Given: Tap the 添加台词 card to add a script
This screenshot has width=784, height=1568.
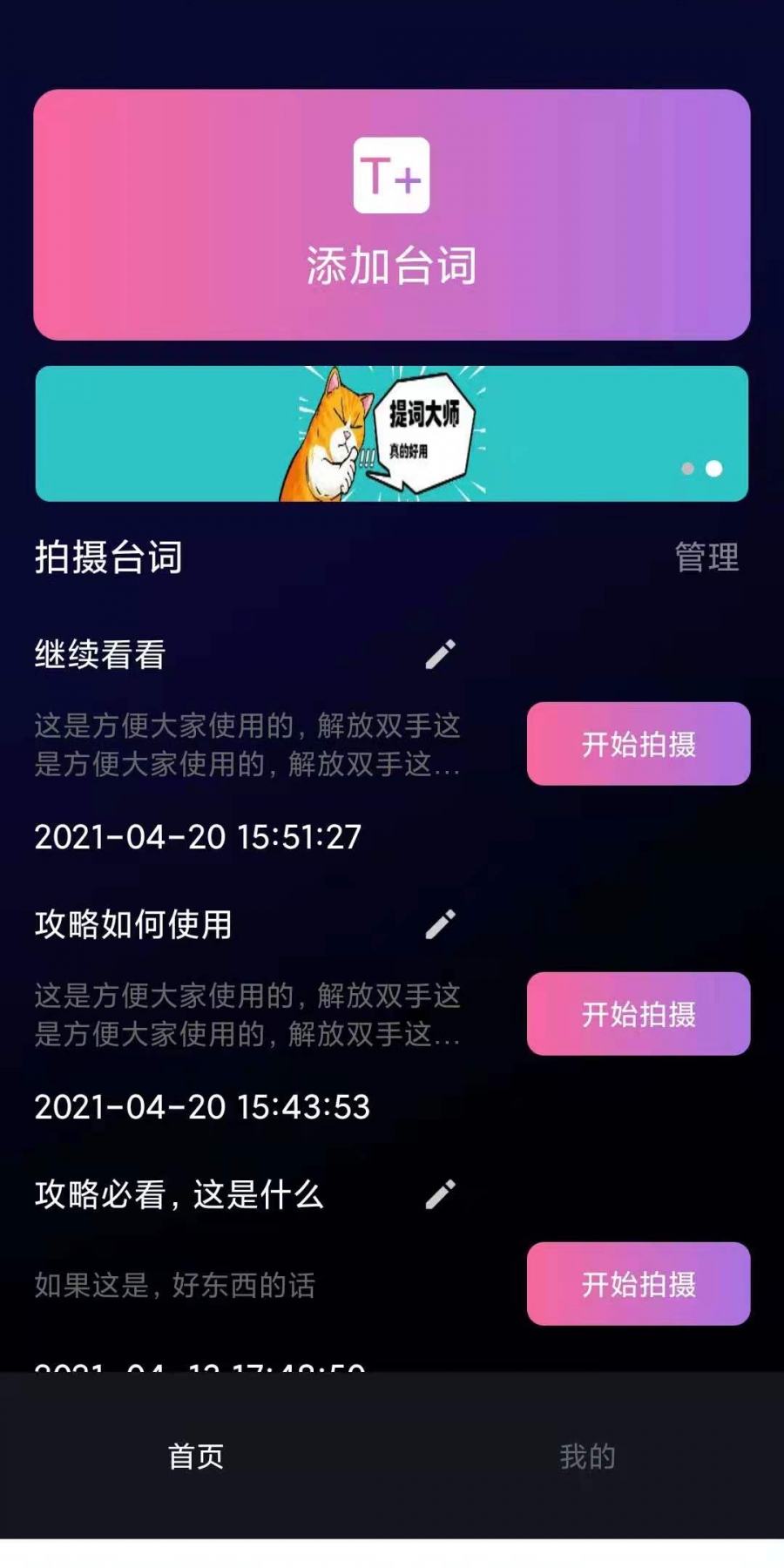Looking at the screenshot, I should pyautogui.click(x=391, y=214).
